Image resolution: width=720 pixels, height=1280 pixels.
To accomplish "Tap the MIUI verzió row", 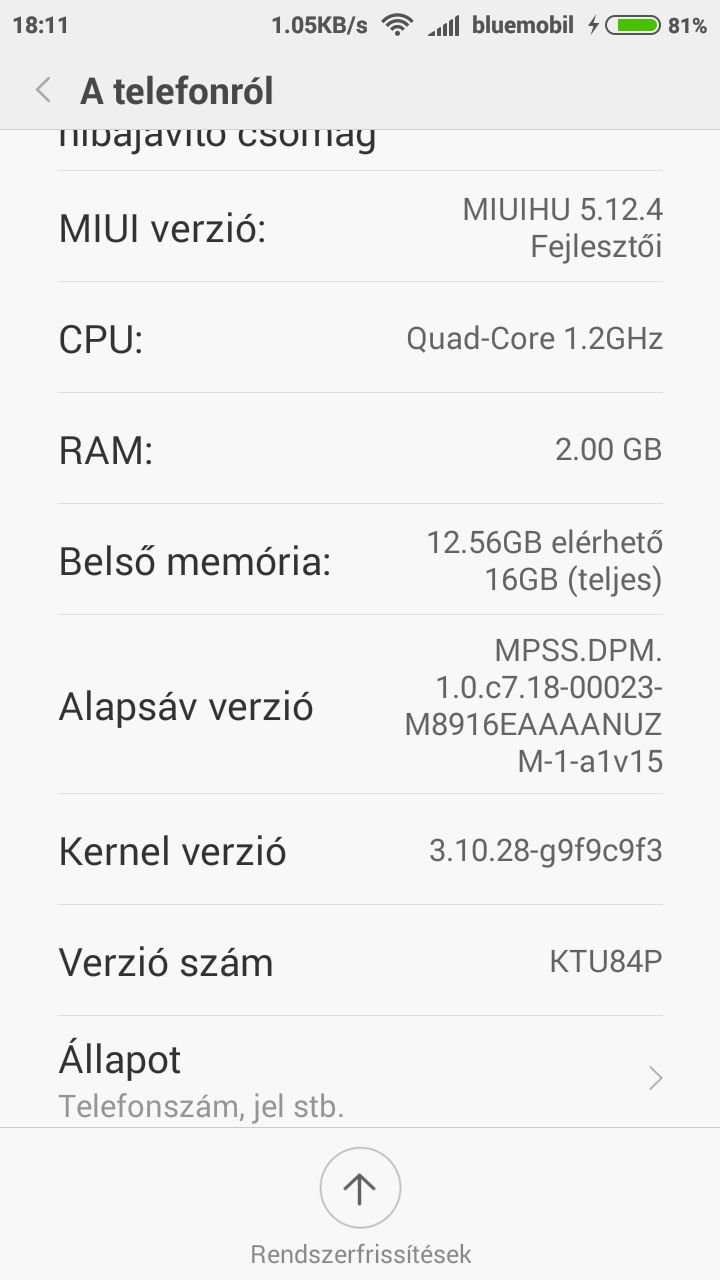I will coord(360,227).
